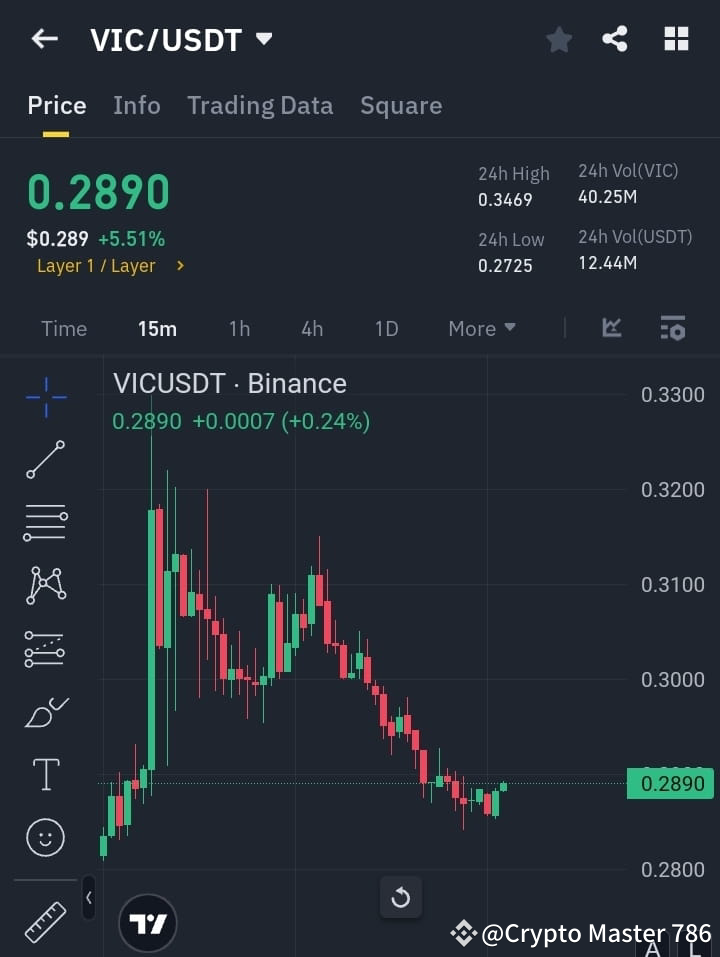Viewport: 720px width, 957px height.
Task: Select the 1h chart timeframe
Action: [x=239, y=328]
